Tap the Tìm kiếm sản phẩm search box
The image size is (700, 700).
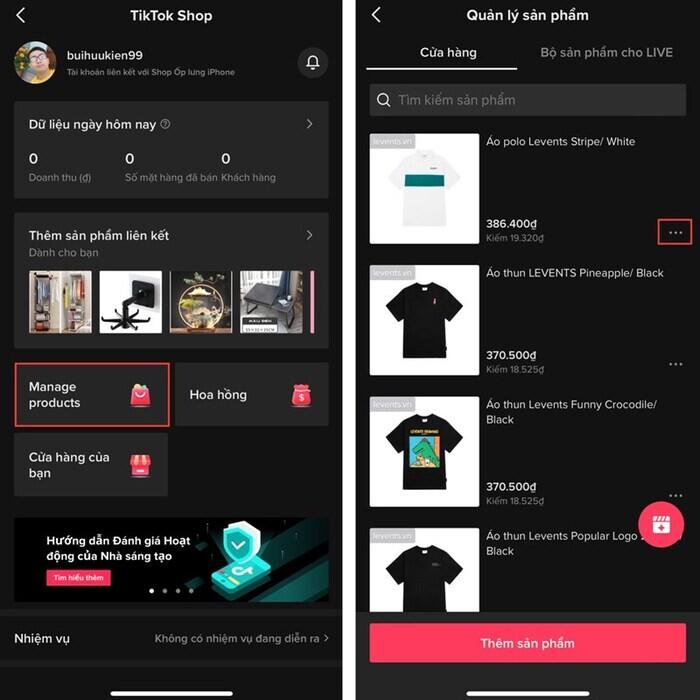tap(528, 100)
